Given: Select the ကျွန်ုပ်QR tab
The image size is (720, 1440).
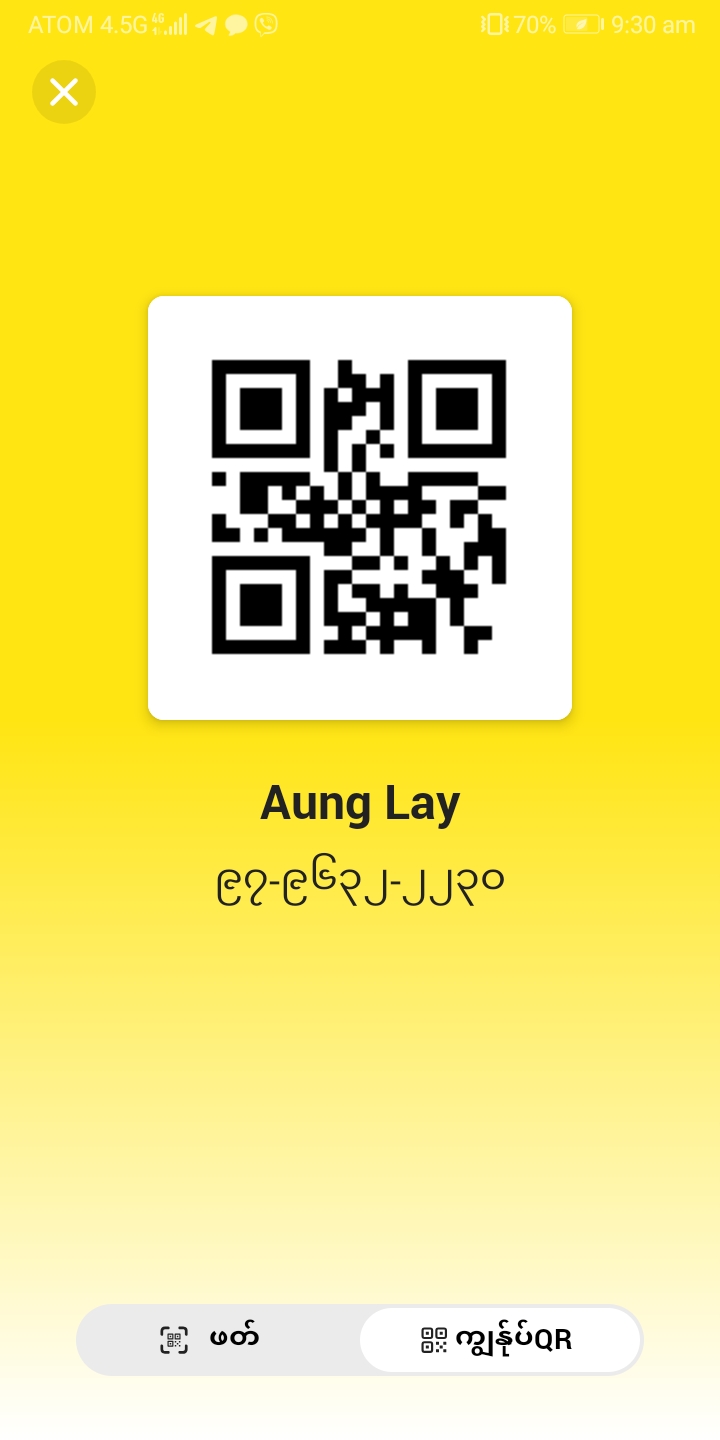Looking at the screenshot, I should coord(499,1339).
